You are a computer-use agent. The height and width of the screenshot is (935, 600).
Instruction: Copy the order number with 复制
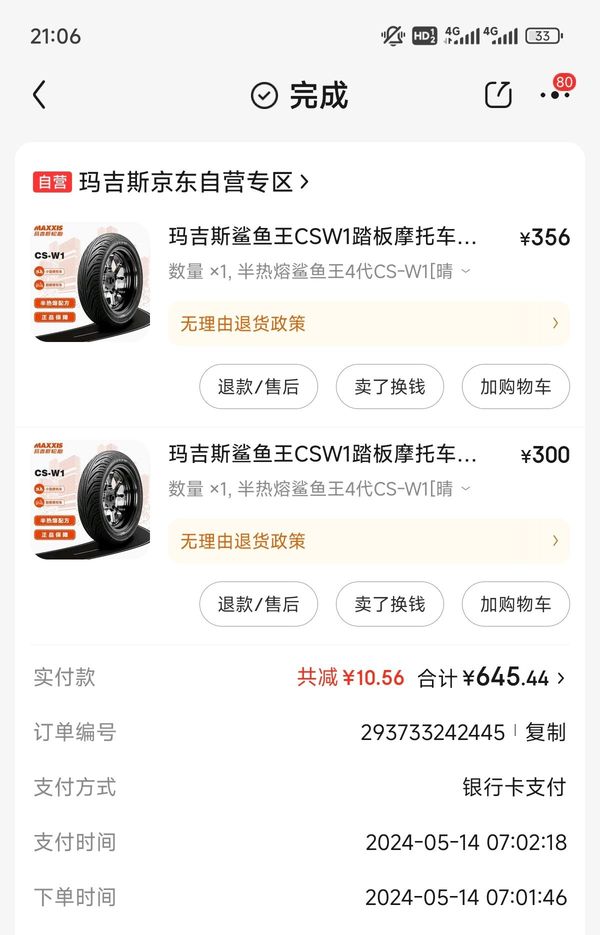pos(546,732)
